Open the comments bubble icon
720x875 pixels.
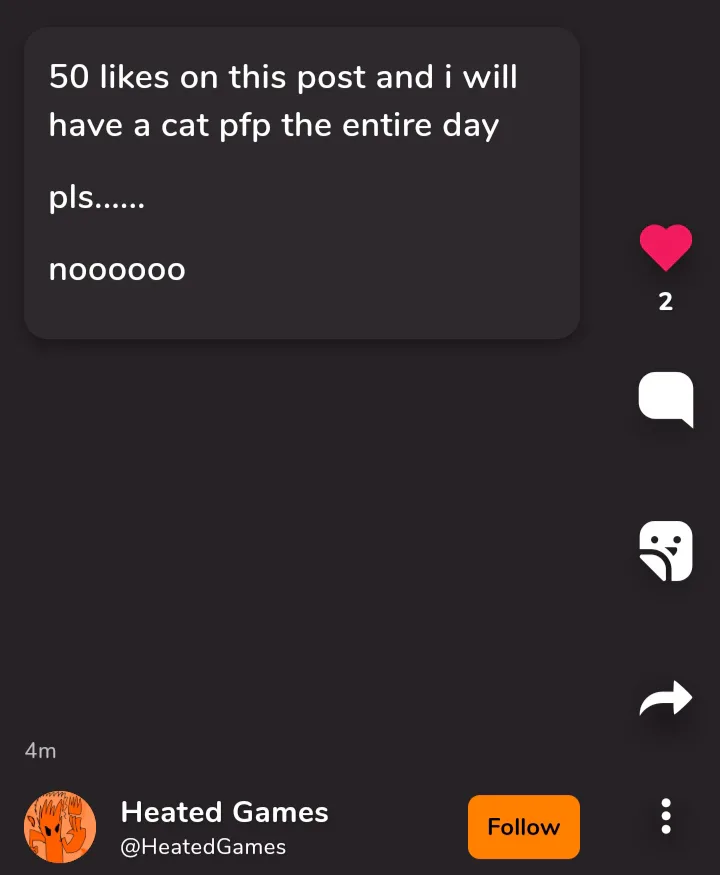[x=666, y=398]
